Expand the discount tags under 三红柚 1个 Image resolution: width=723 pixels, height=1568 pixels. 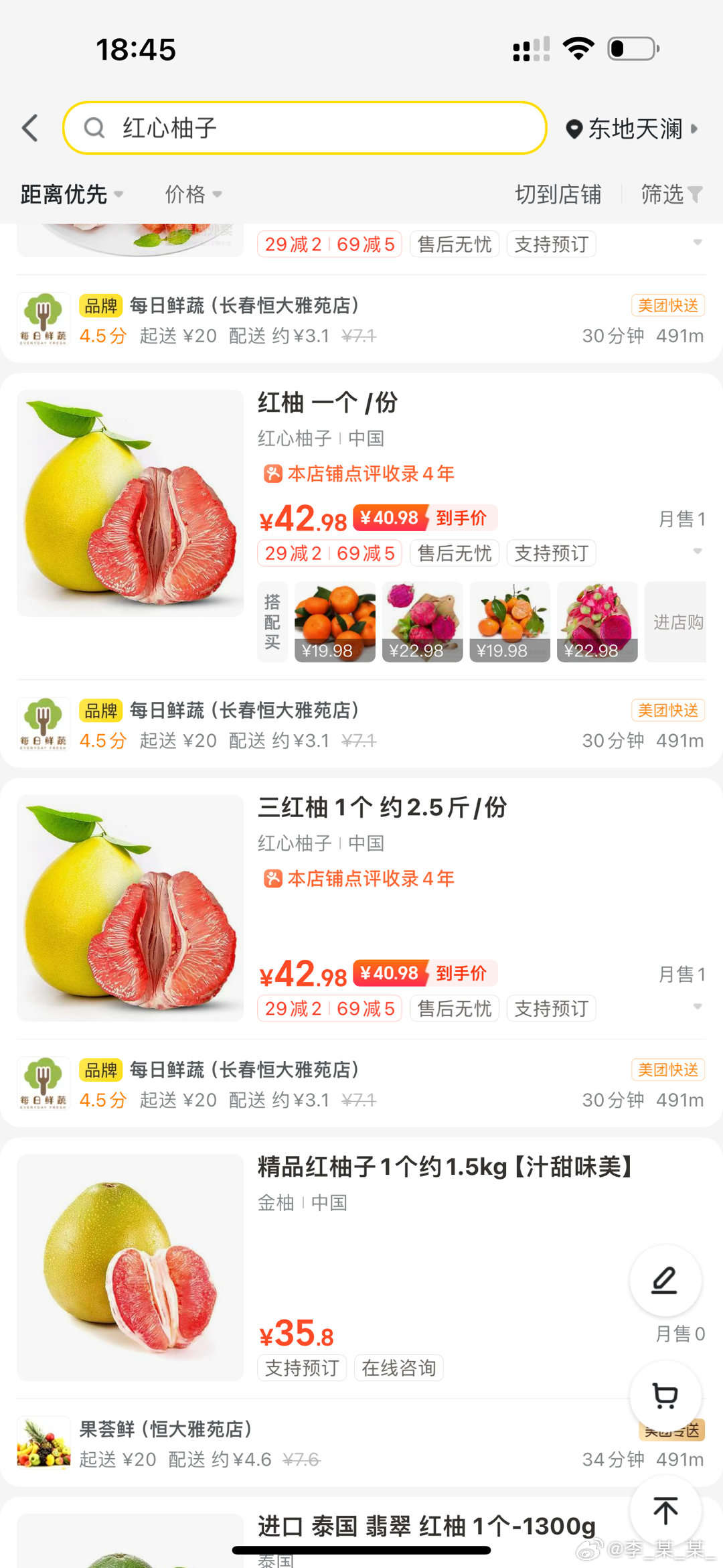tap(697, 1007)
